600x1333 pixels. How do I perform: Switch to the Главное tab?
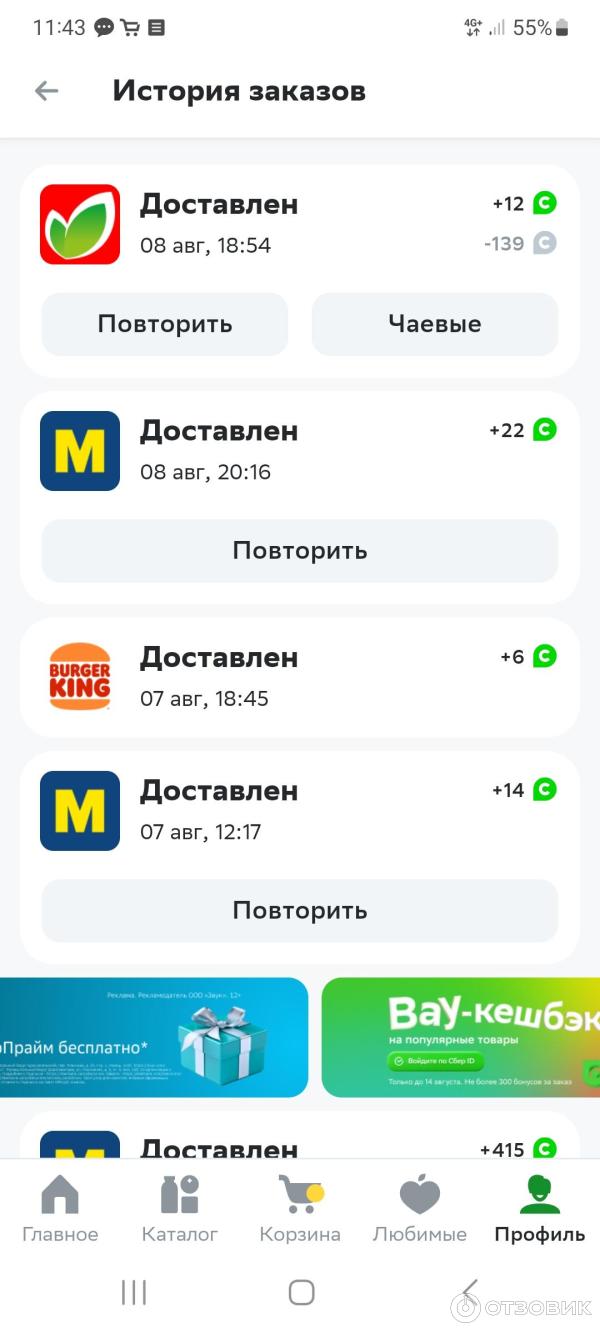pos(60,1208)
